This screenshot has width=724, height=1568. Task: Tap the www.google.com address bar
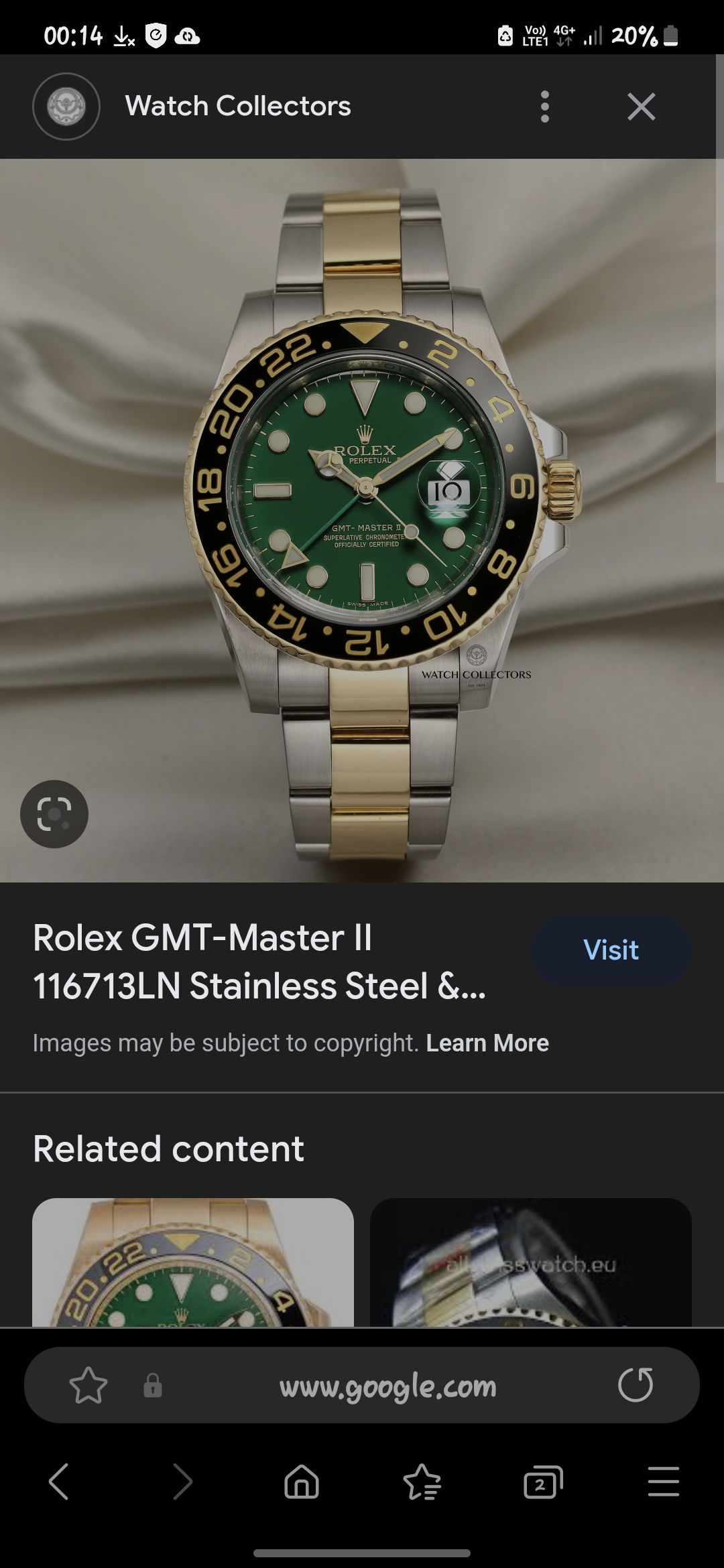click(387, 1386)
